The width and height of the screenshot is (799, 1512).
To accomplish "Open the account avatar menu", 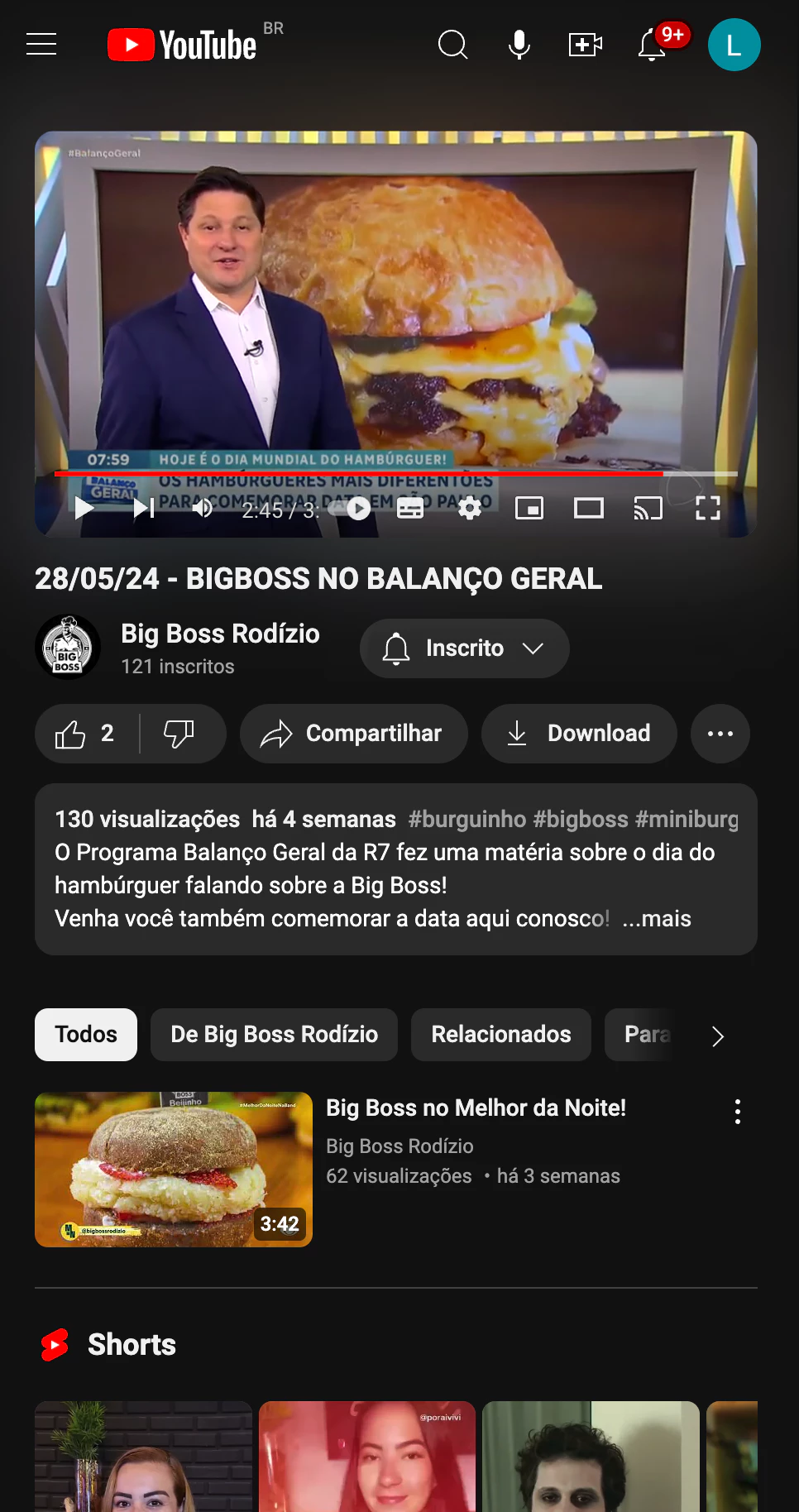I will click(734, 45).
